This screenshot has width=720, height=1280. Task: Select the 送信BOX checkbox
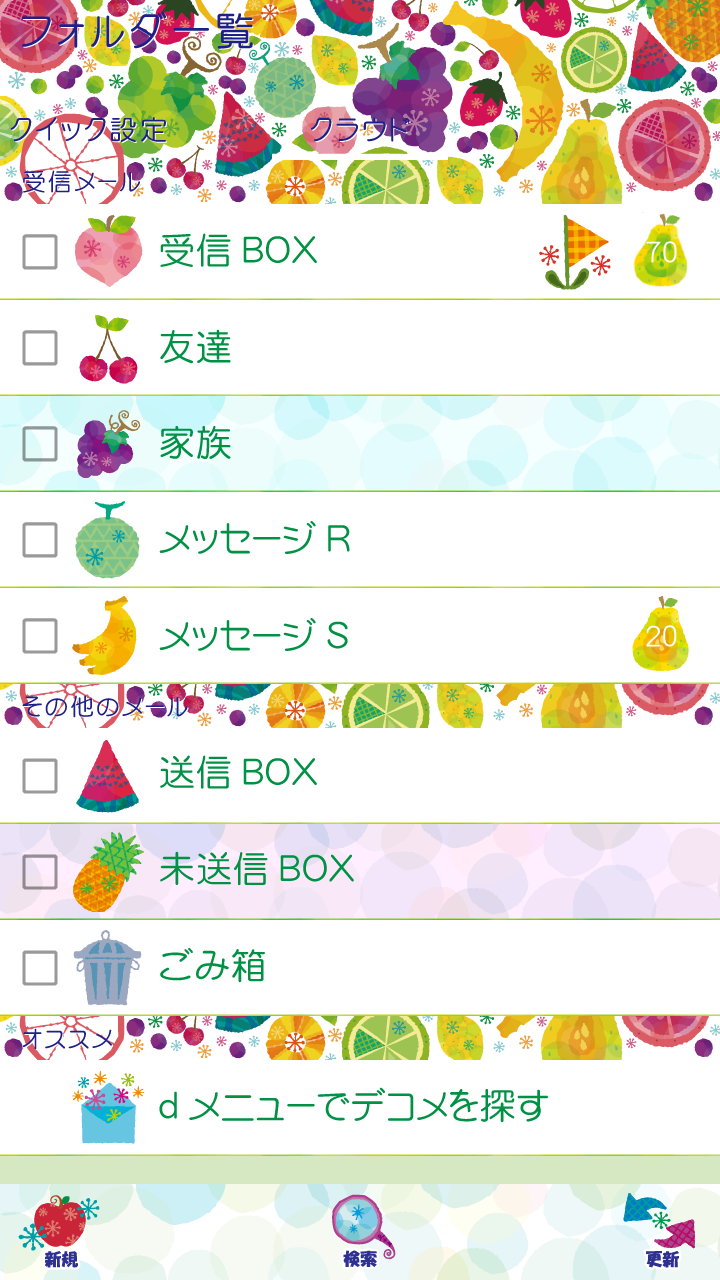pos(40,774)
